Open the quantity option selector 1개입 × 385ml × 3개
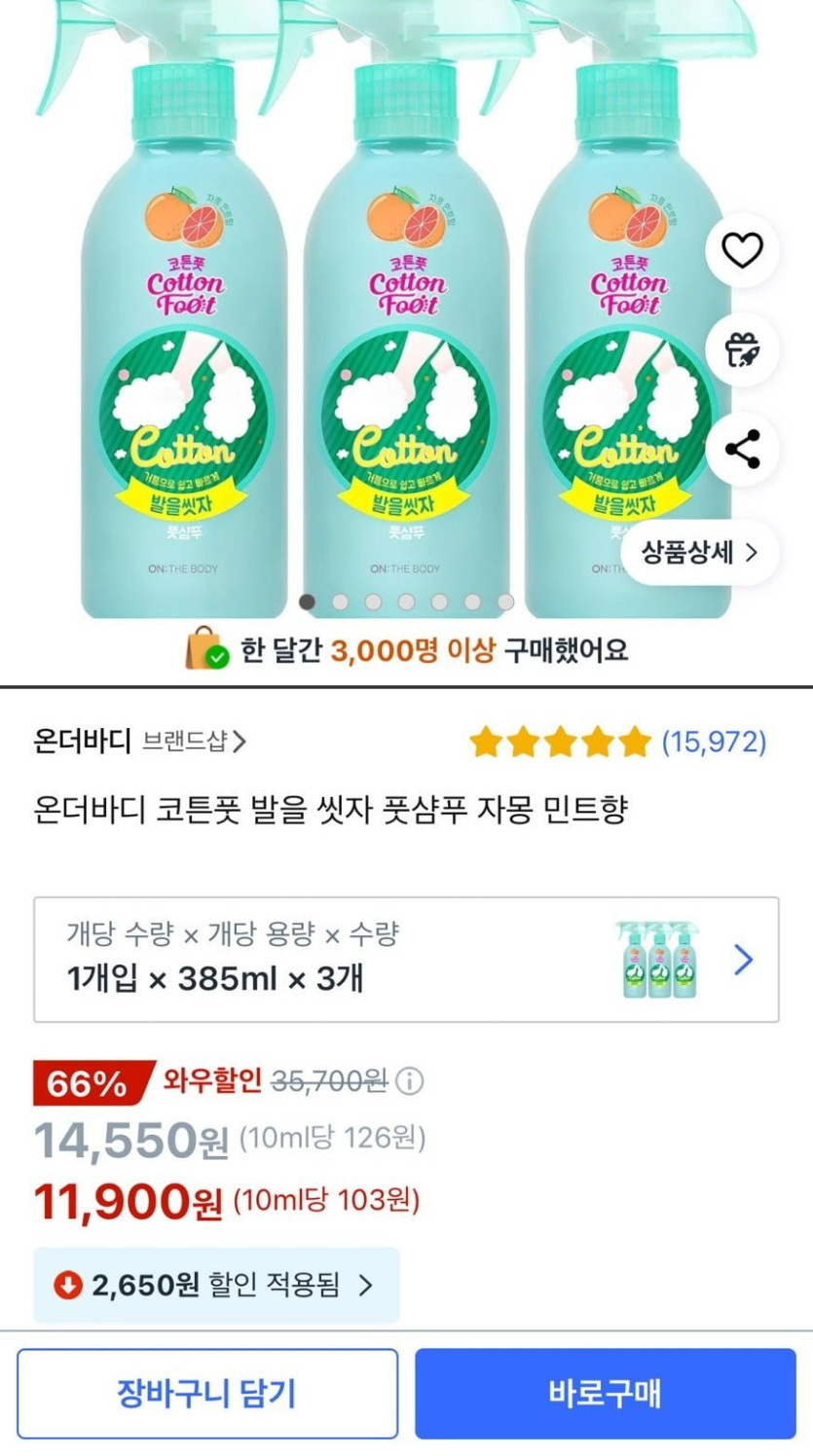The width and height of the screenshot is (813, 1456). (x=406, y=960)
